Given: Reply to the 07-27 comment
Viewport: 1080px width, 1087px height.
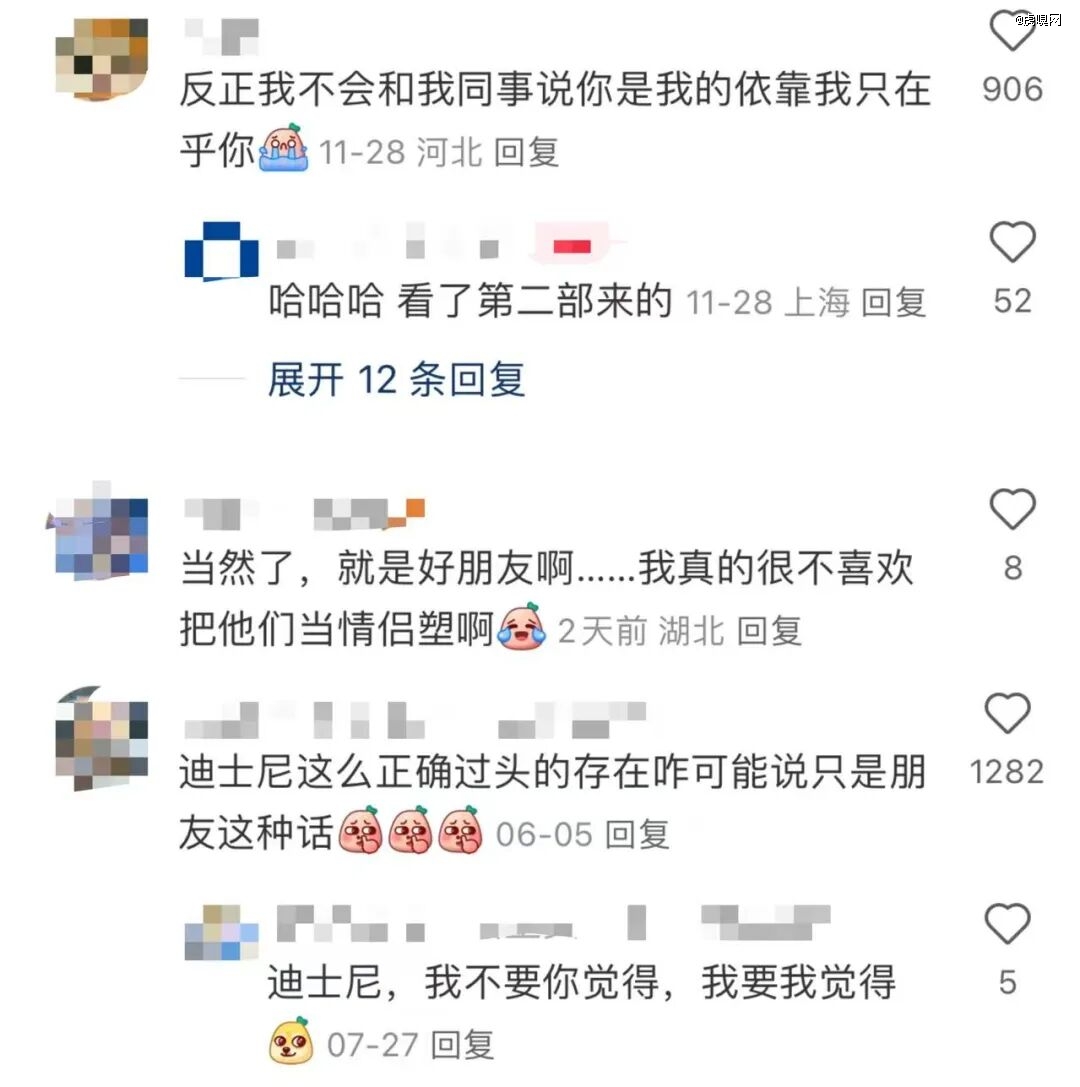Looking at the screenshot, I should pos(464,1046).
